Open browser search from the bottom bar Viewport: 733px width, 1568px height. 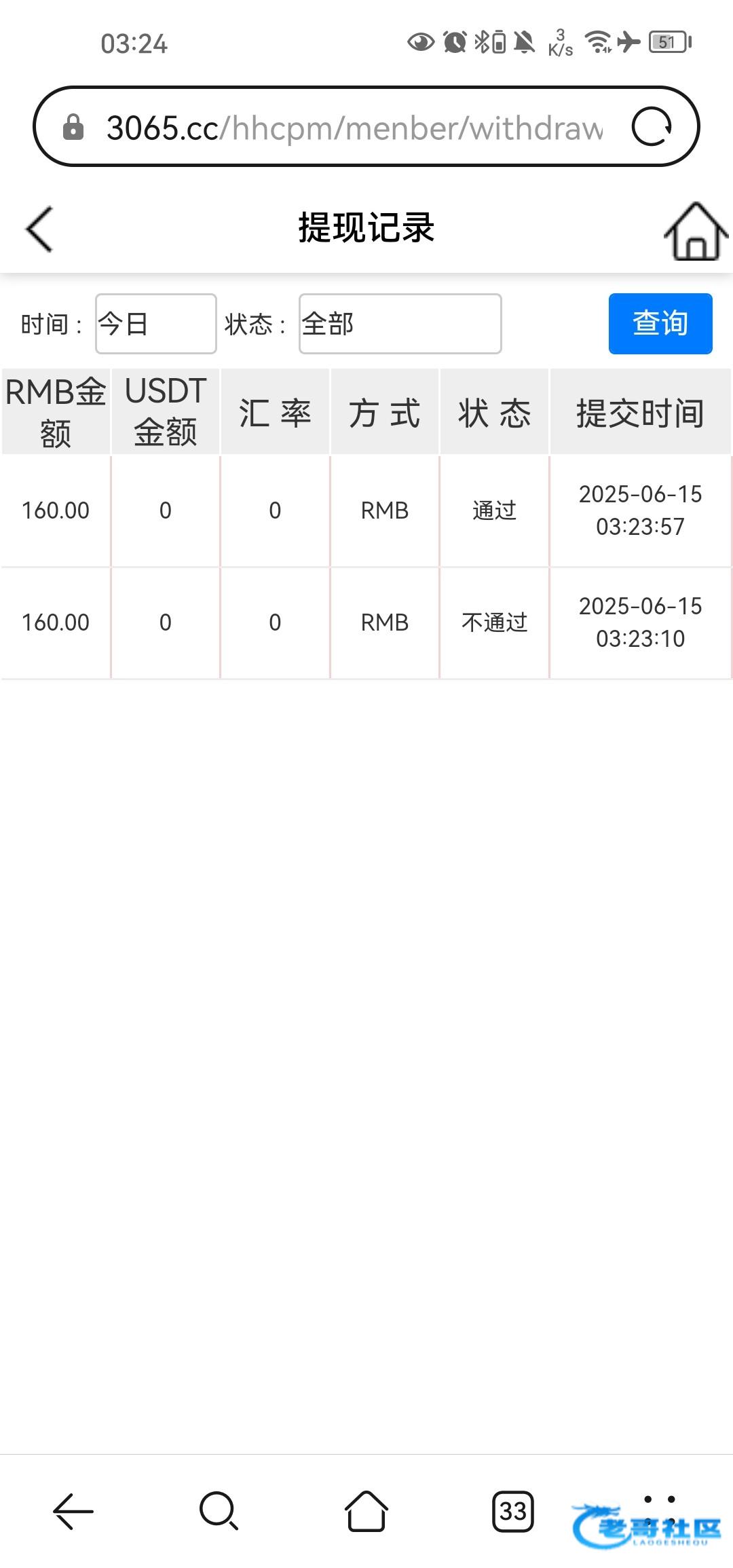pyautogui.click(x=219, y=1511)
